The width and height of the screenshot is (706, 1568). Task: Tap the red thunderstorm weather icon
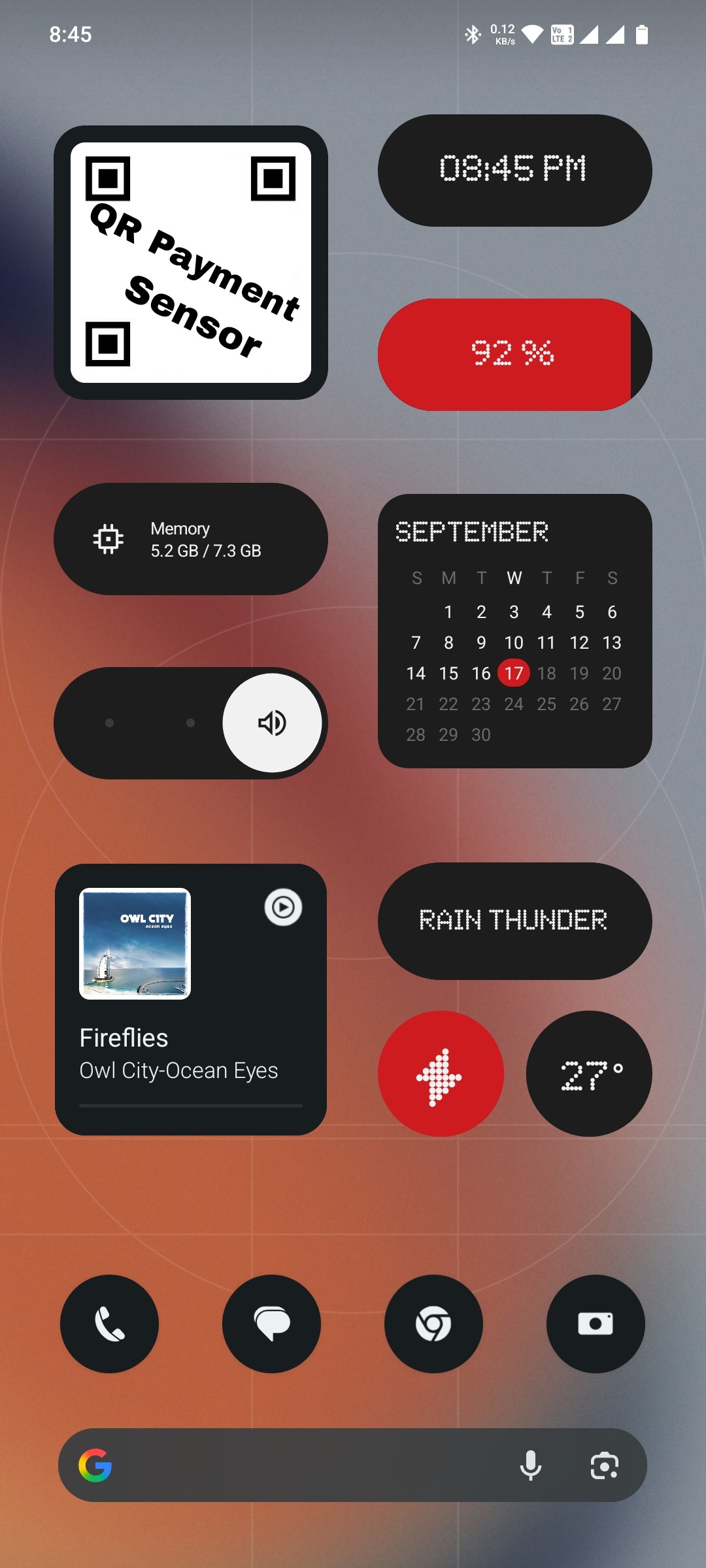click(441, 1073)
